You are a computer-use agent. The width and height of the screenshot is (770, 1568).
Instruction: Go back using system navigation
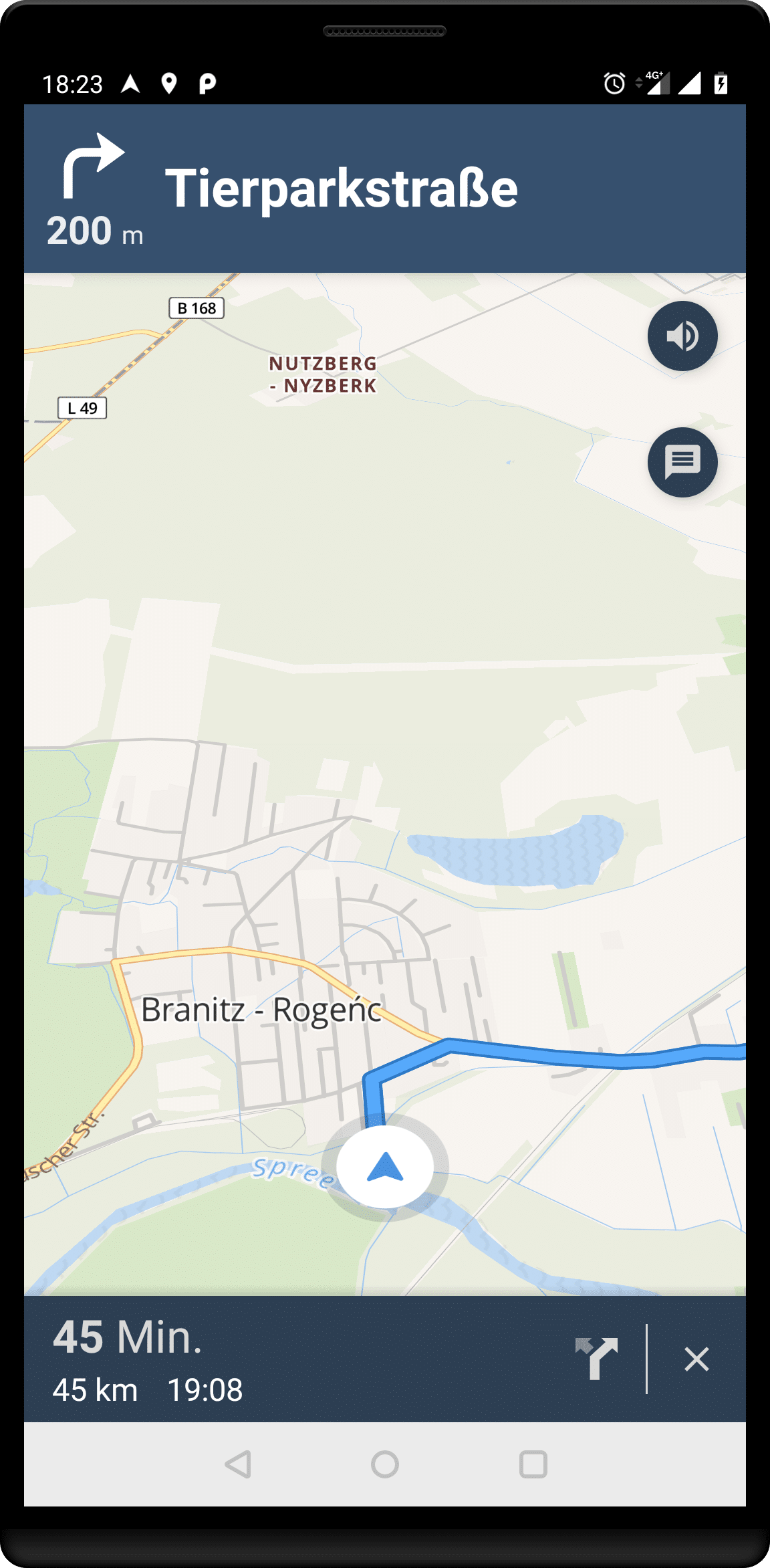click(x=238, y=1464)
